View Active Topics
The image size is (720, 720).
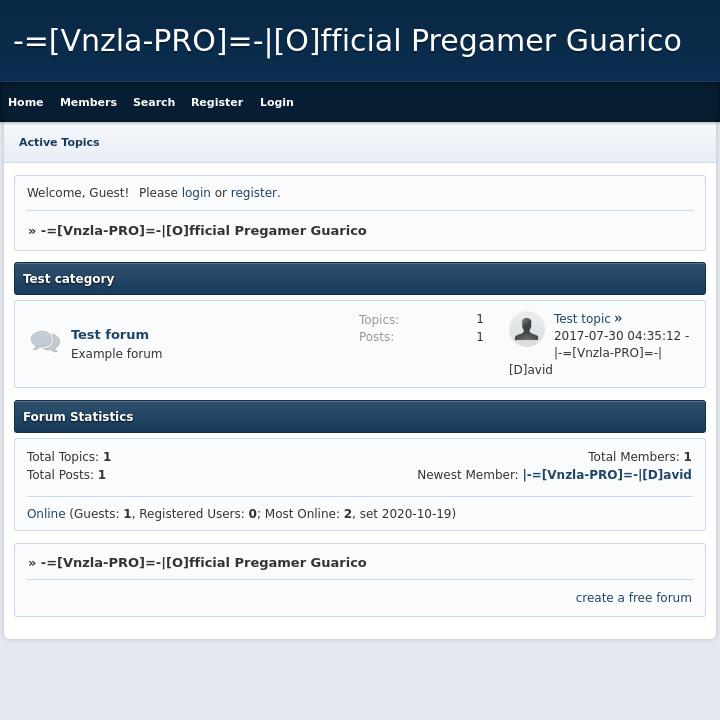pyautogui.click(x=59, y=142)
